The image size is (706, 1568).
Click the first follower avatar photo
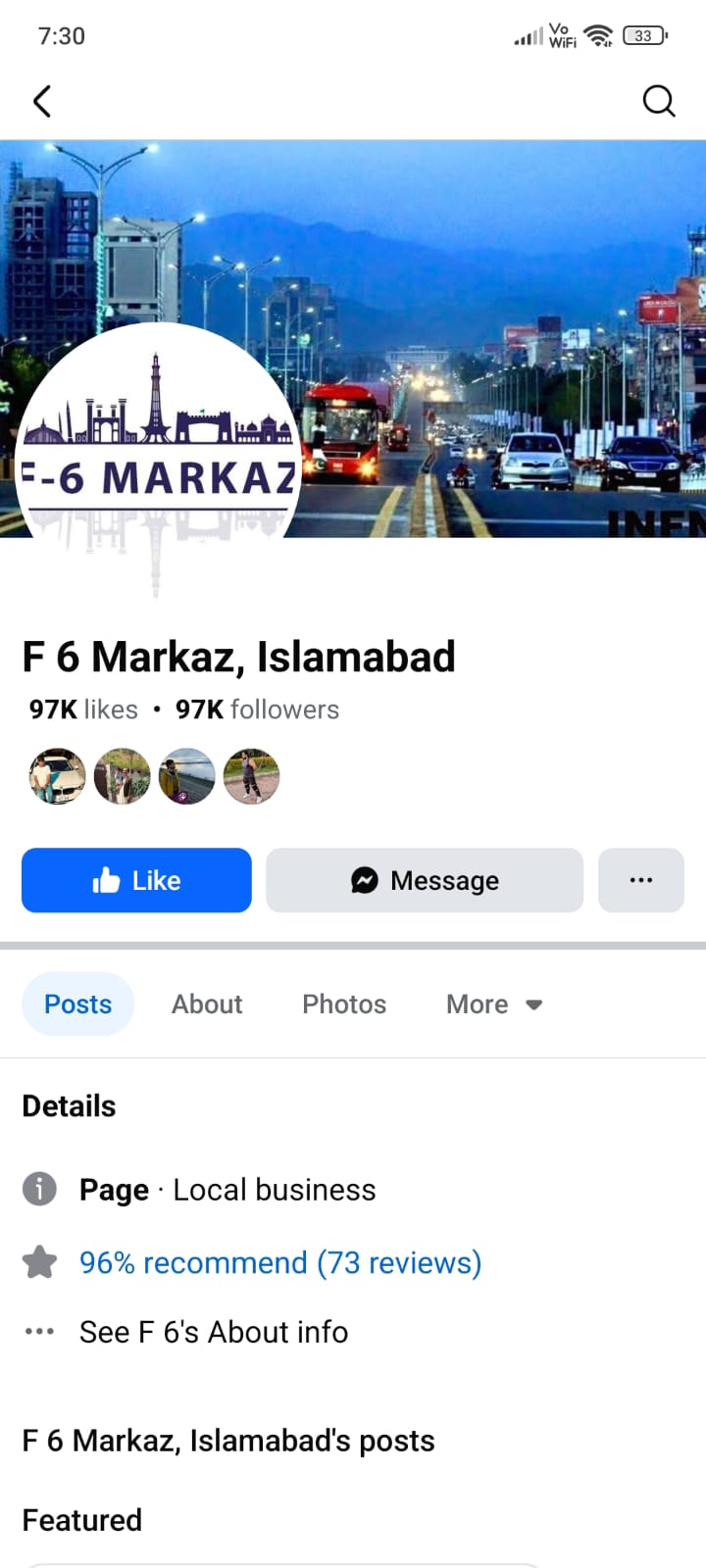pyautogui.click(x=56, y=775)
